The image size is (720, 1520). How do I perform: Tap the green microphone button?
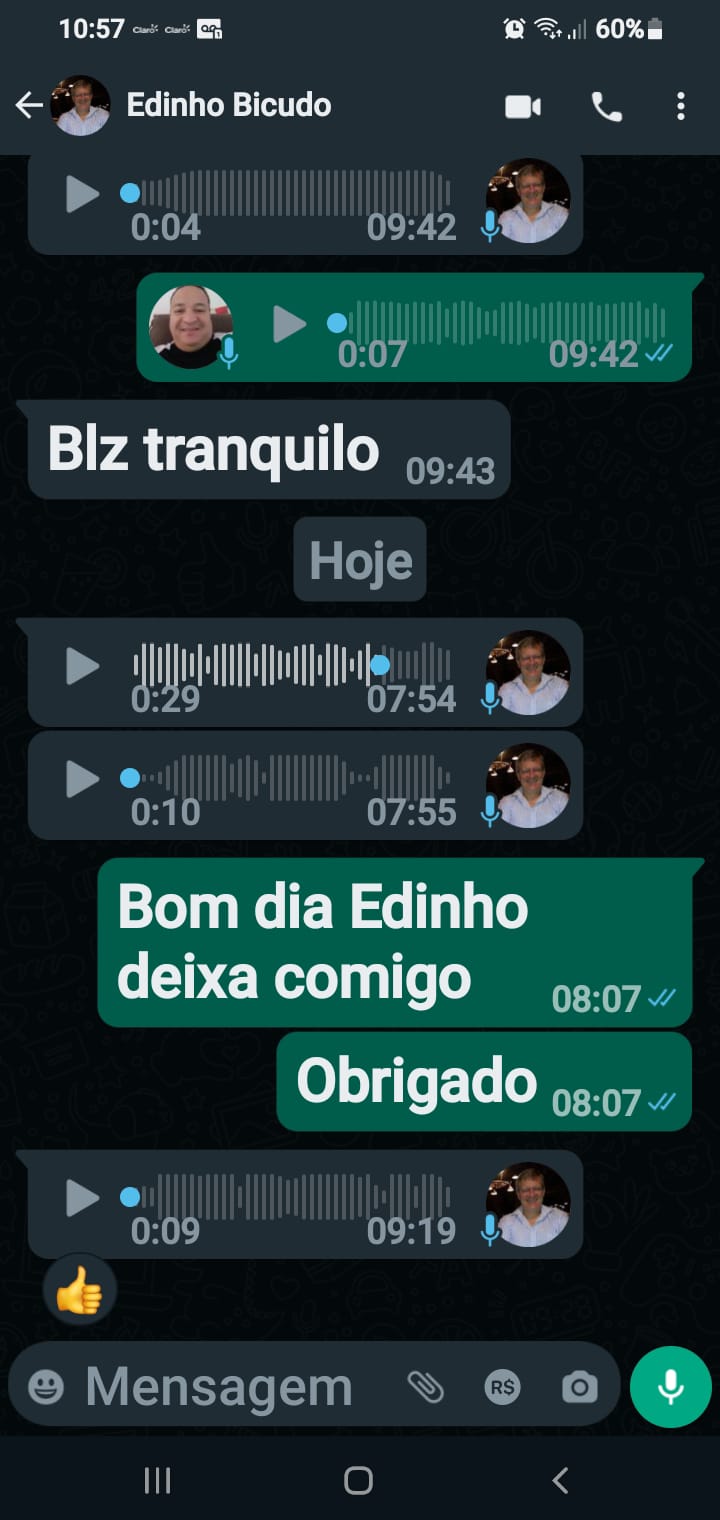point(670,1387)
